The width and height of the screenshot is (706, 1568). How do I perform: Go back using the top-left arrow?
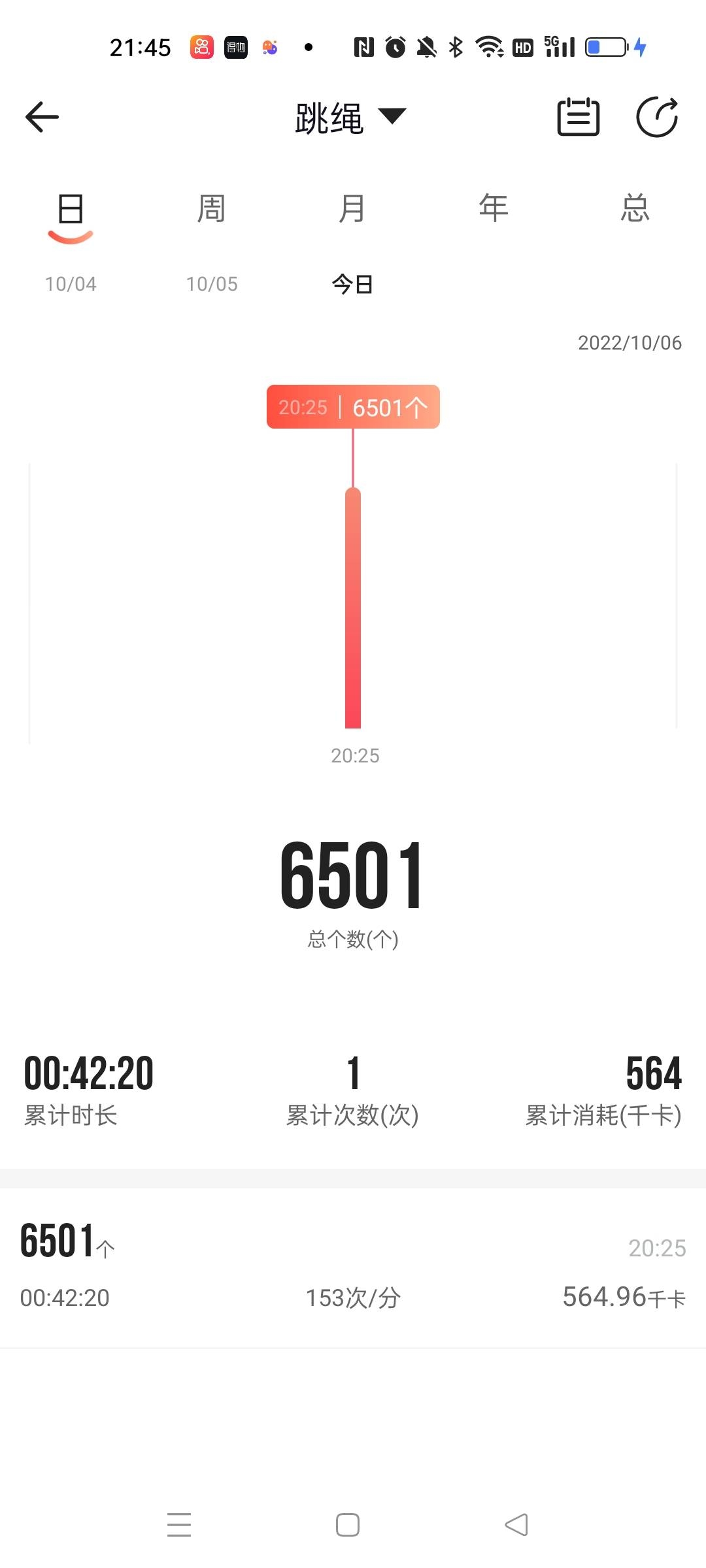(x=42, y=118)
